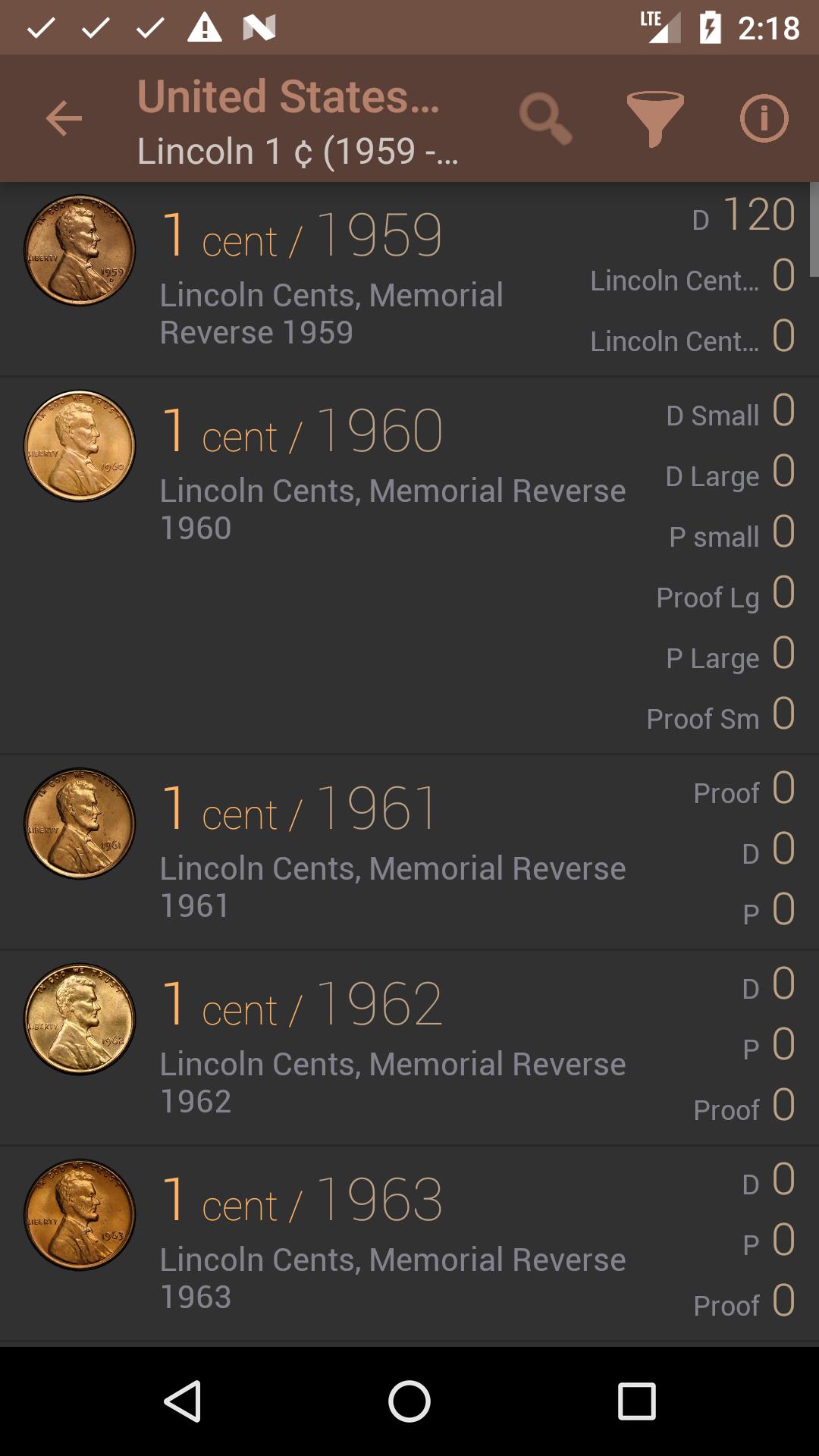
Task: Open the filter options
Action: 655,119
